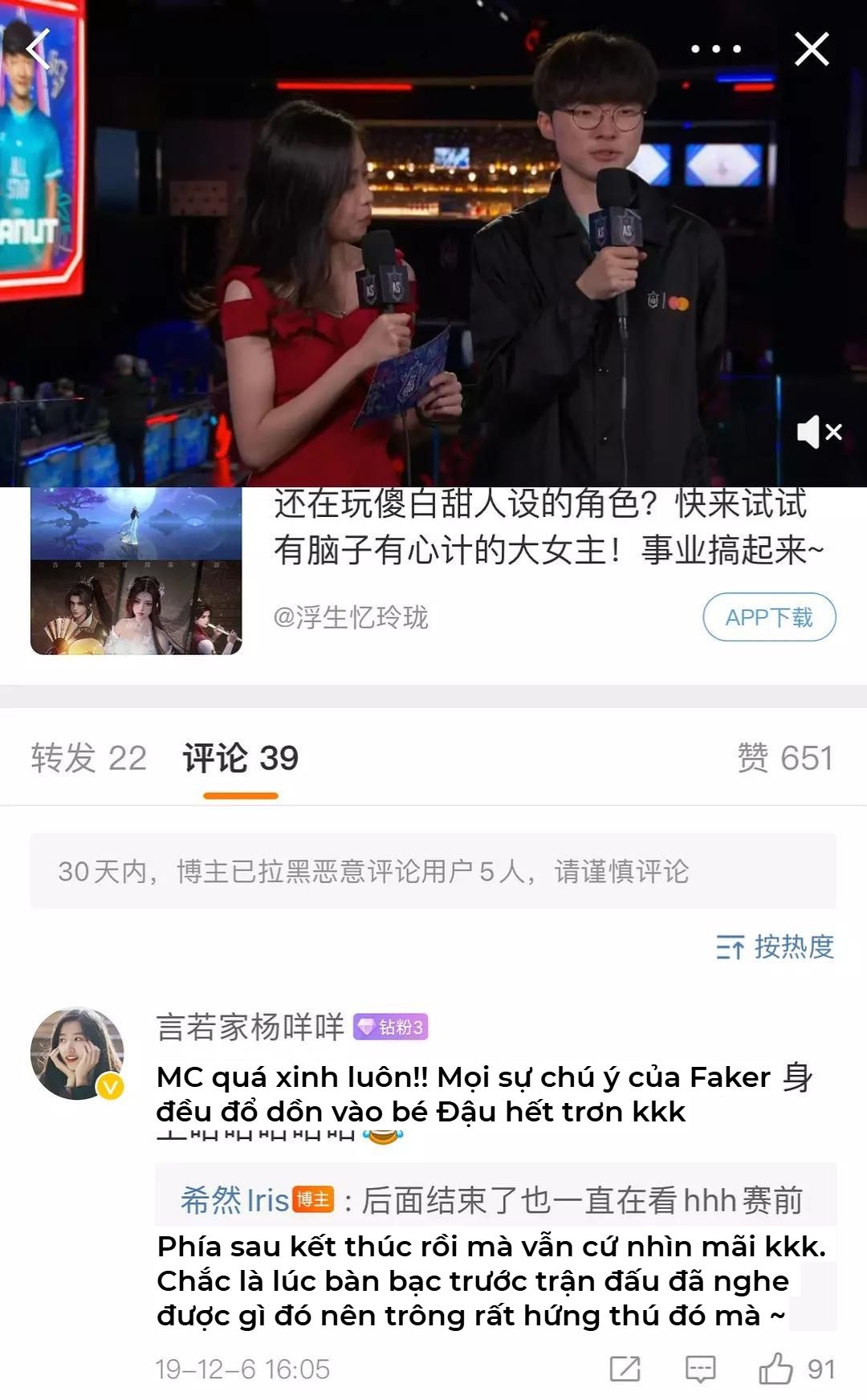Unmute the video sound
Image resolution: width=867 pixels, height=1400 pixels.
pos(818,433)
